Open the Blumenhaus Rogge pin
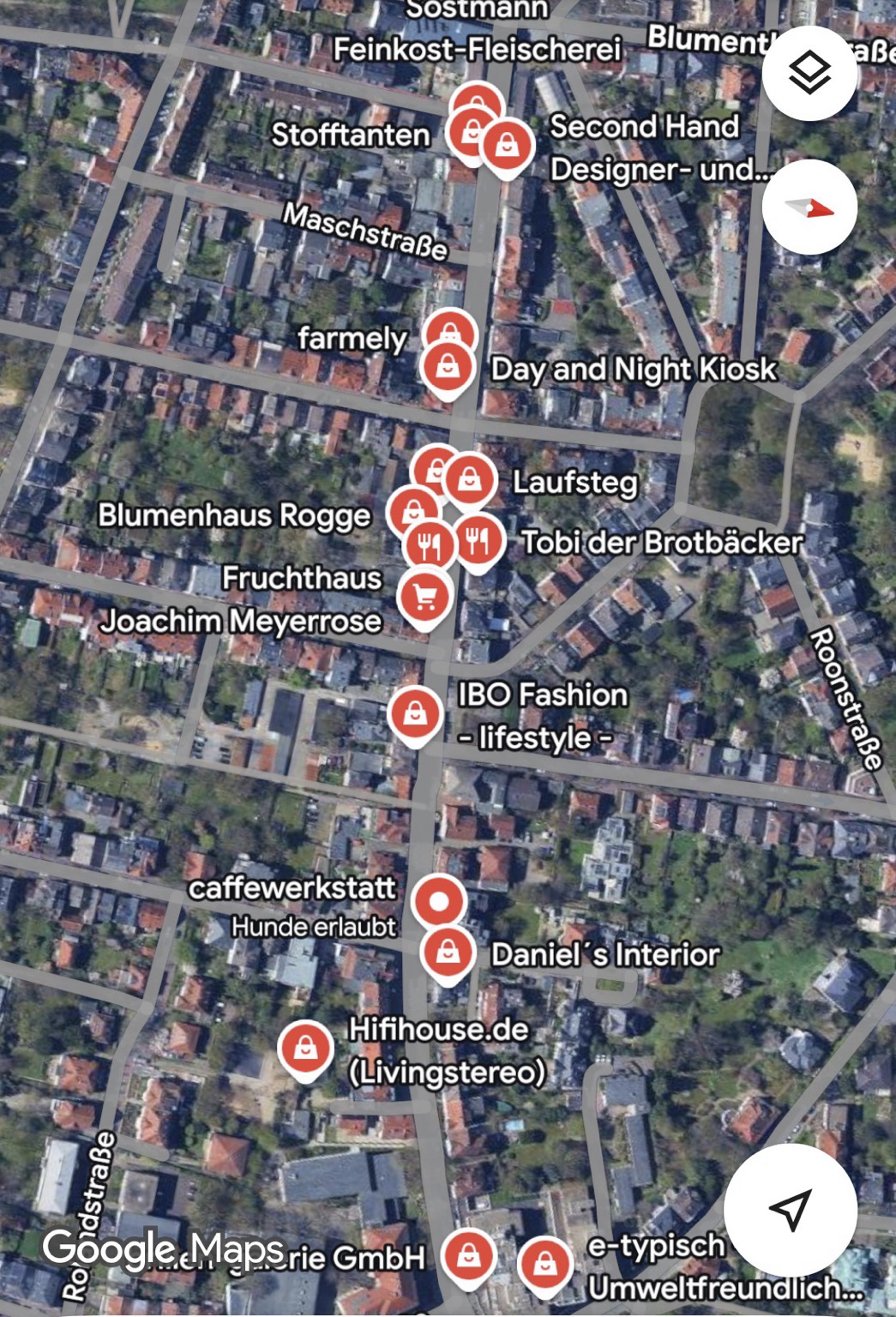This screenshot has height=1317, width=896. (412, 511)
